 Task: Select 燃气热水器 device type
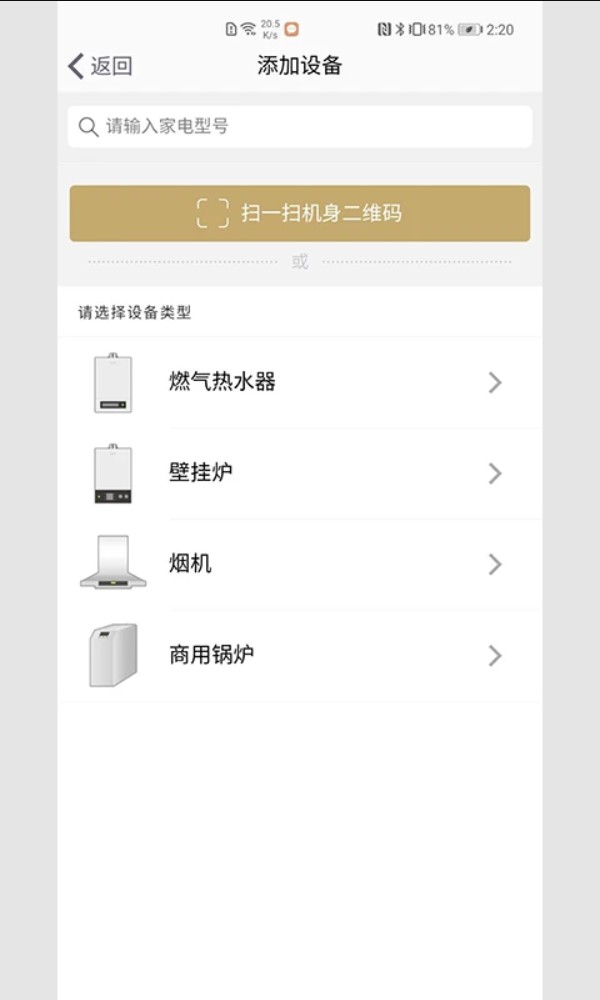pyautogui.click(x=300, y=382)
